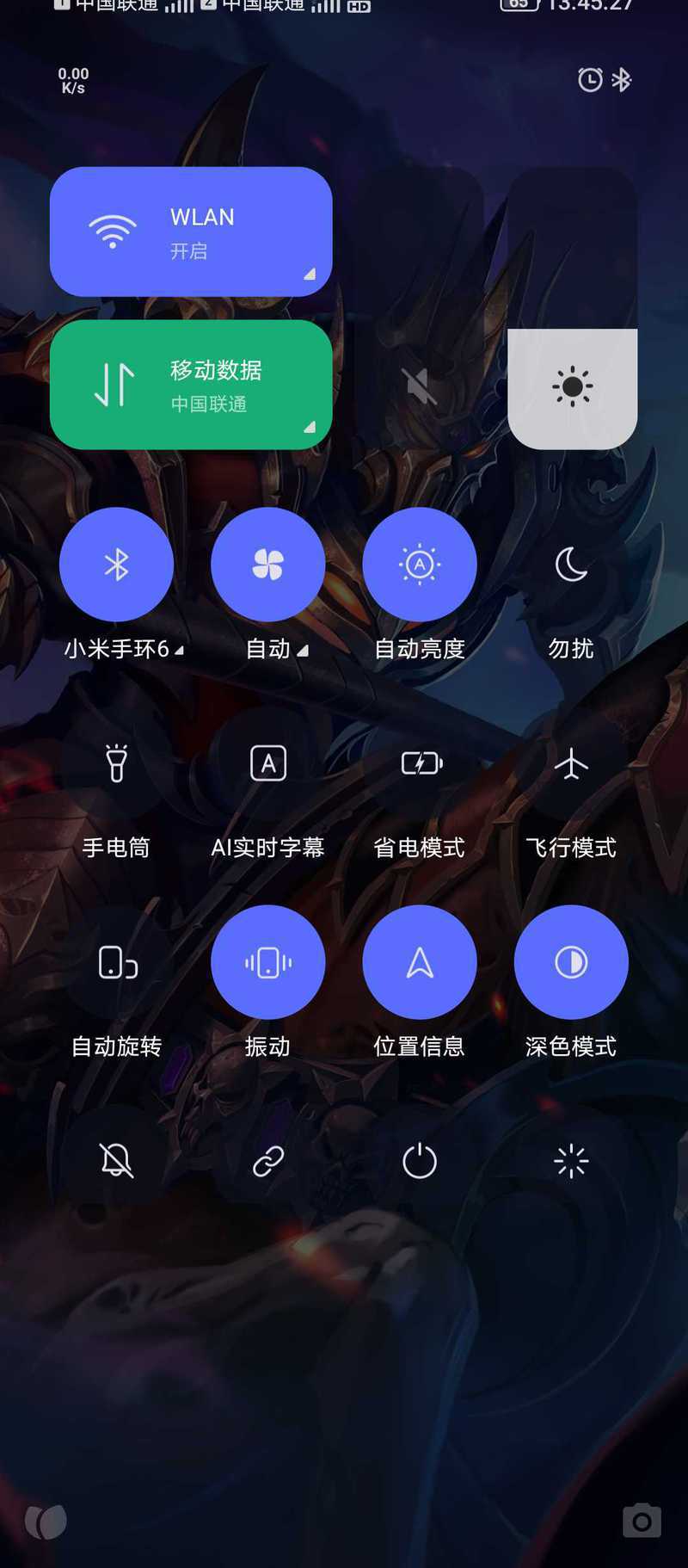Enable 飞行模式 airplane mode

pyautogui.click(x=571, y=763)
